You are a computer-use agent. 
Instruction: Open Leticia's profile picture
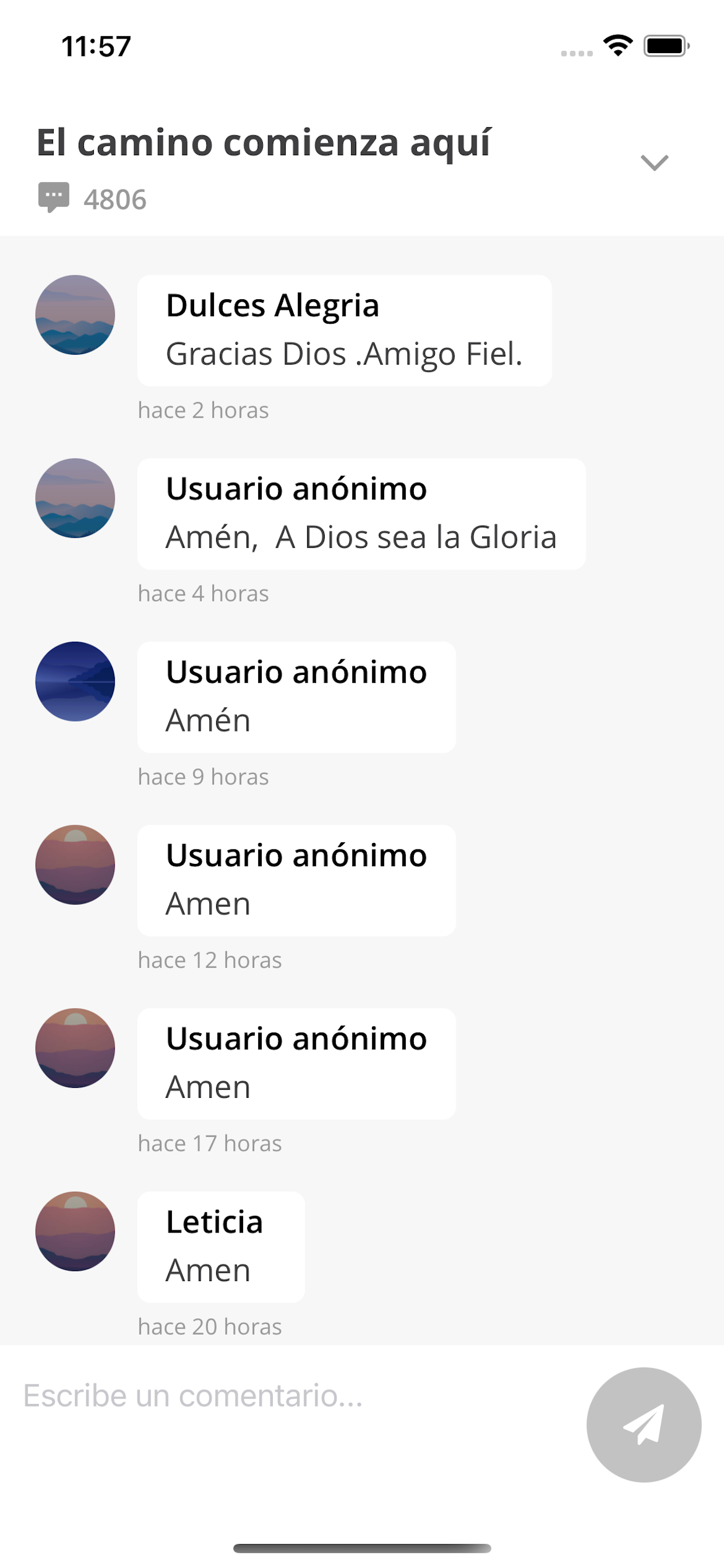tap(75, 1231)
